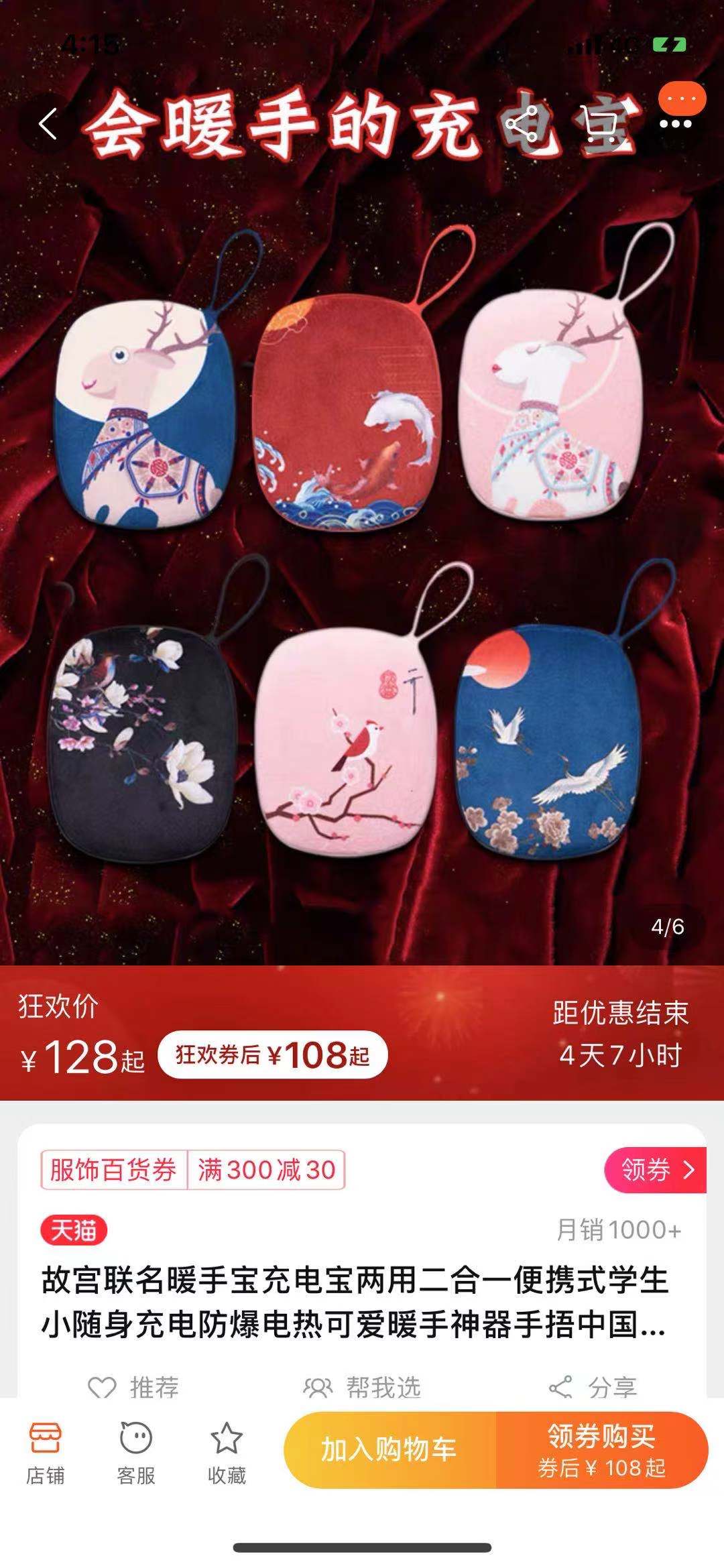
Task: Tap 推荐 to recommend this item
Action: [134, 1386]
